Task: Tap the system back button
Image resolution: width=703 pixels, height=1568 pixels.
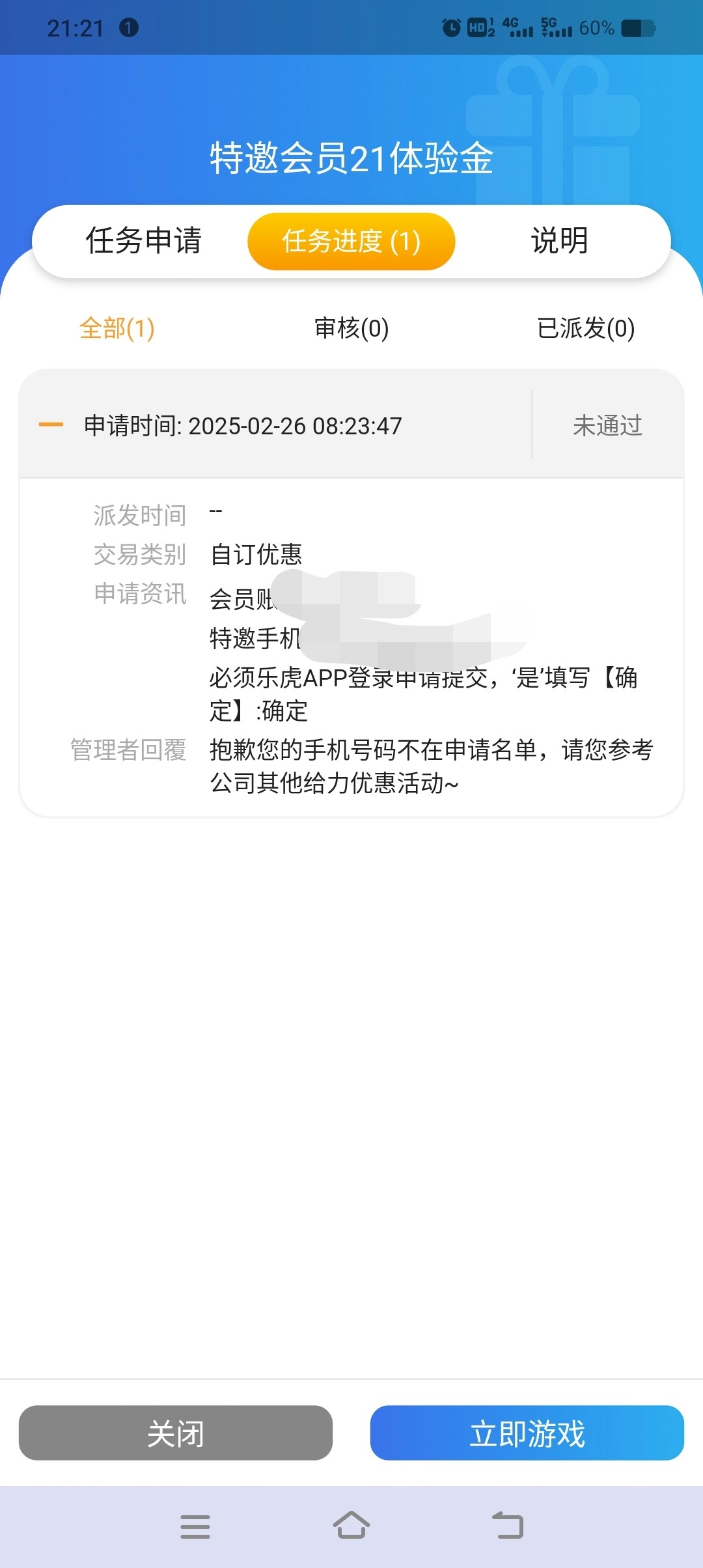Action: click(x=508, y=1526)
